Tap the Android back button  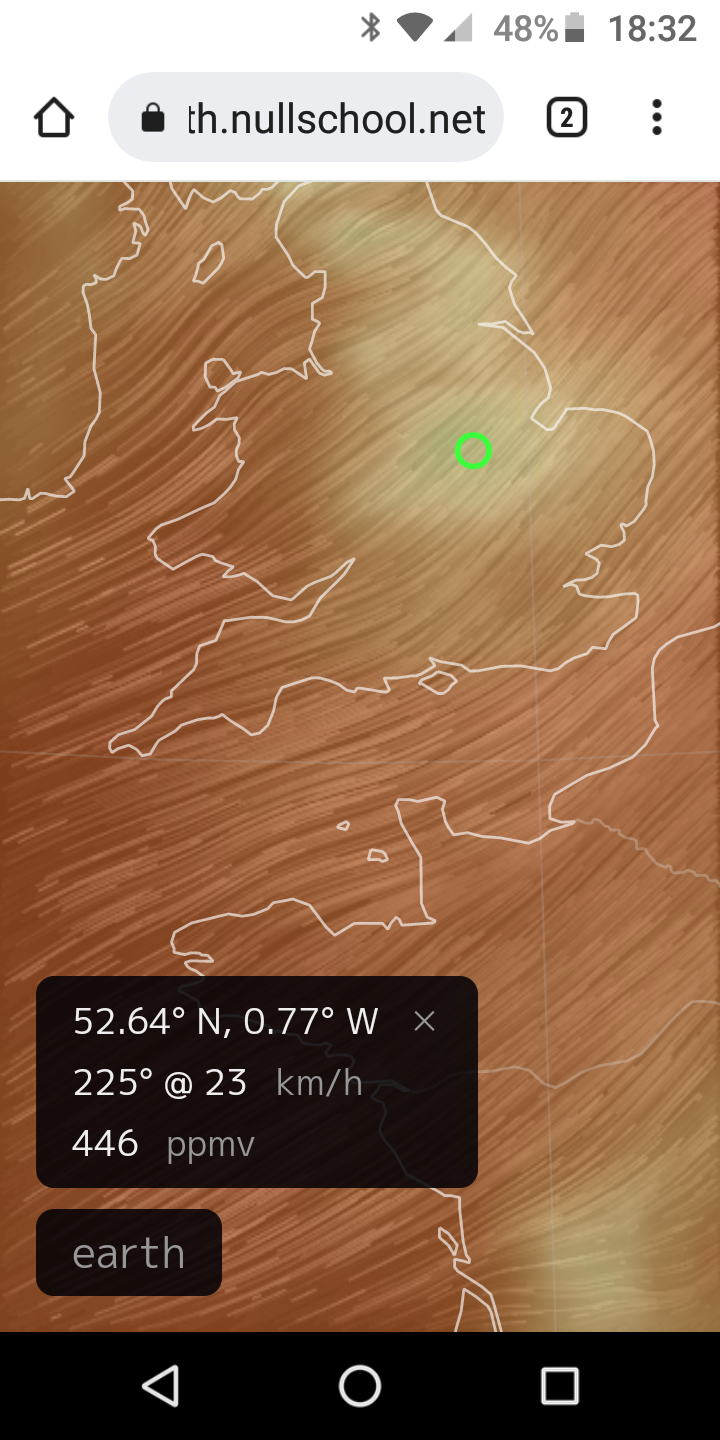pyautogui.click(x=160, y=1386)
